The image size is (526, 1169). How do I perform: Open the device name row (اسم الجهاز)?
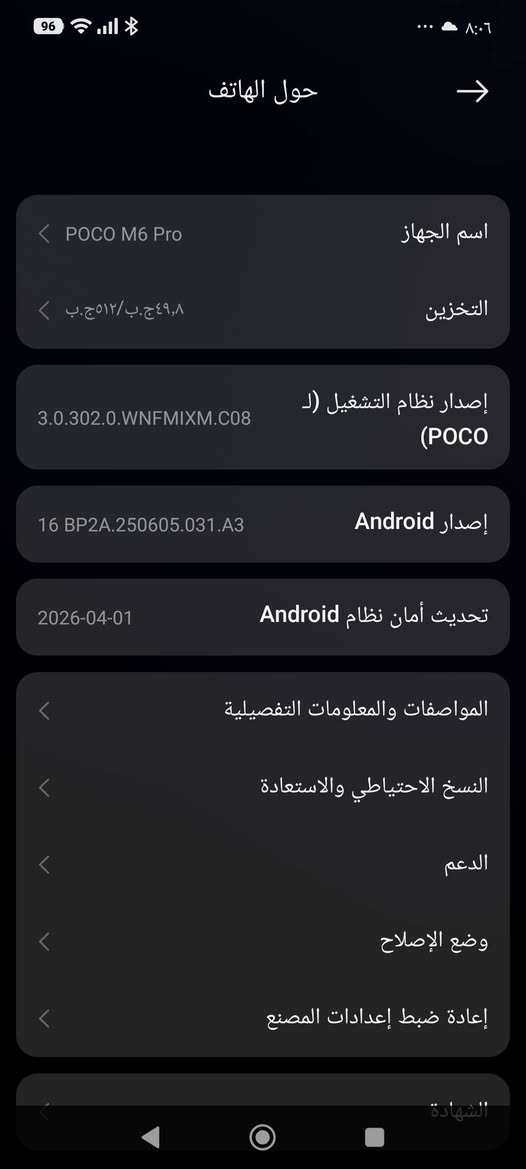[262, 233]
